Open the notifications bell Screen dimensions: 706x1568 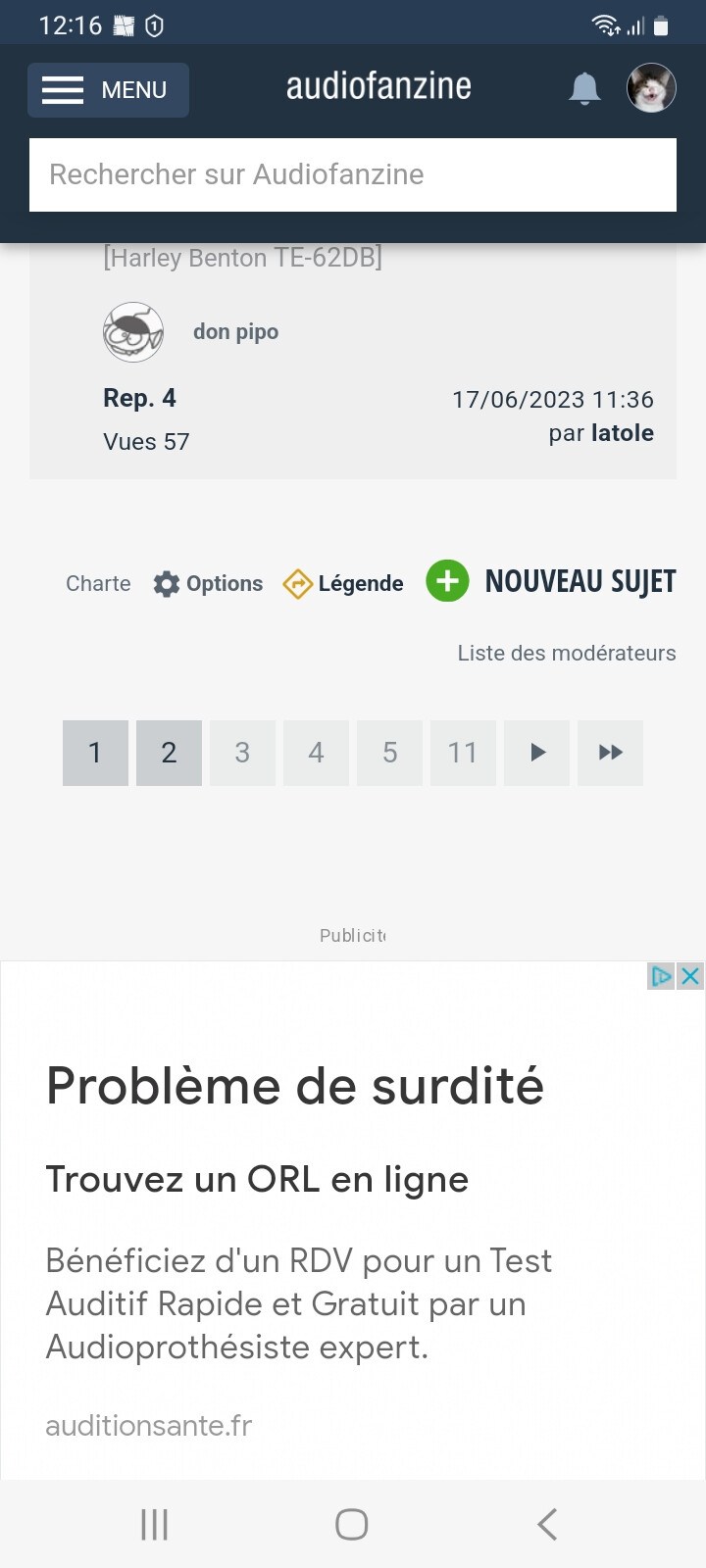[x=584, y=89]
